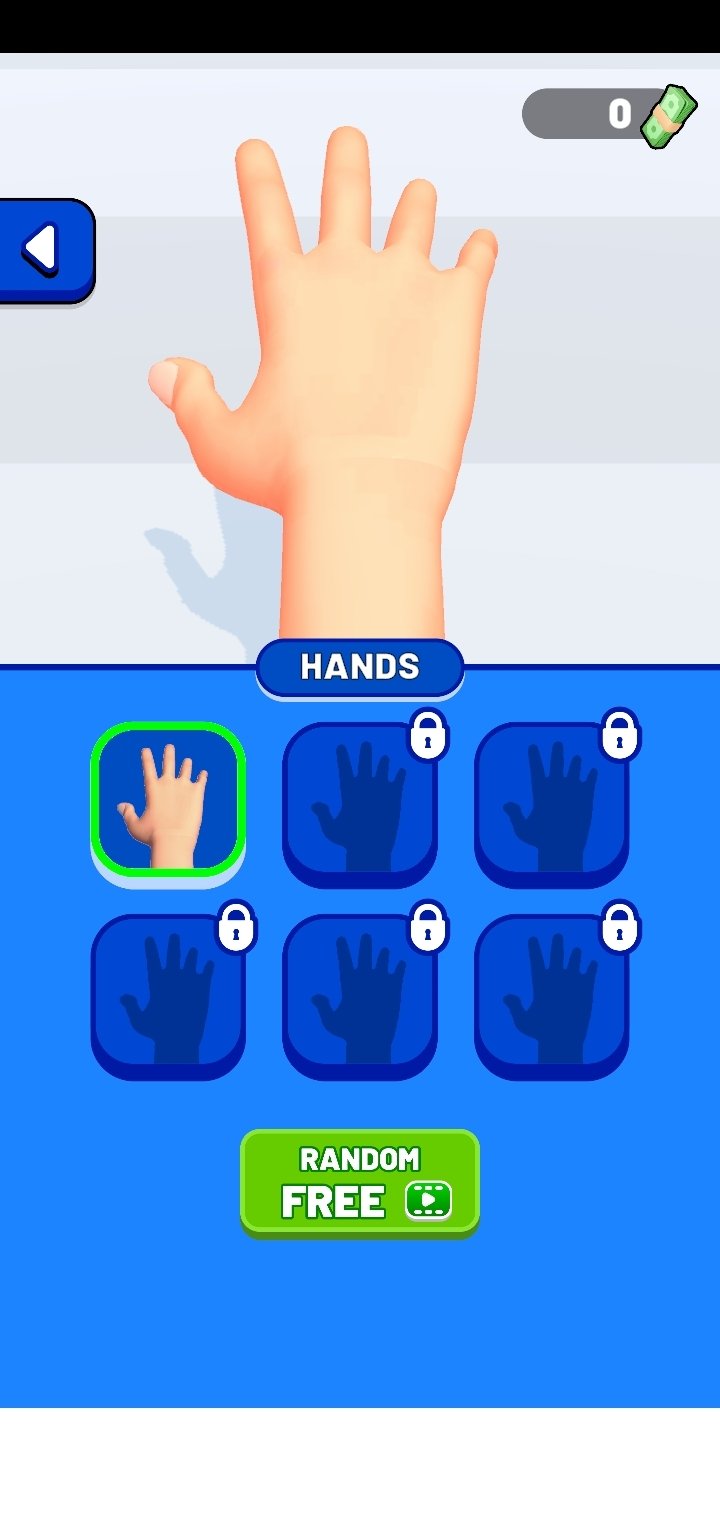Tap the locked hand in top middle
The width and height of the screenshot is (720, 1520).
point(360,803)
